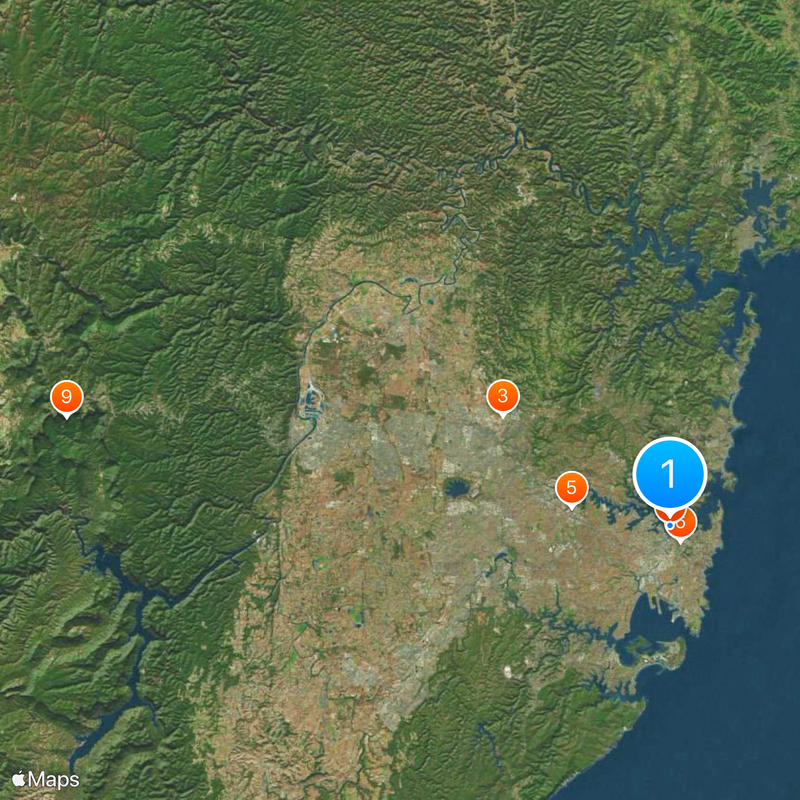Open the Apple Maps attribution link
Image resolution: width=800 pixels, height=800 pixels.
click(46, 778)
